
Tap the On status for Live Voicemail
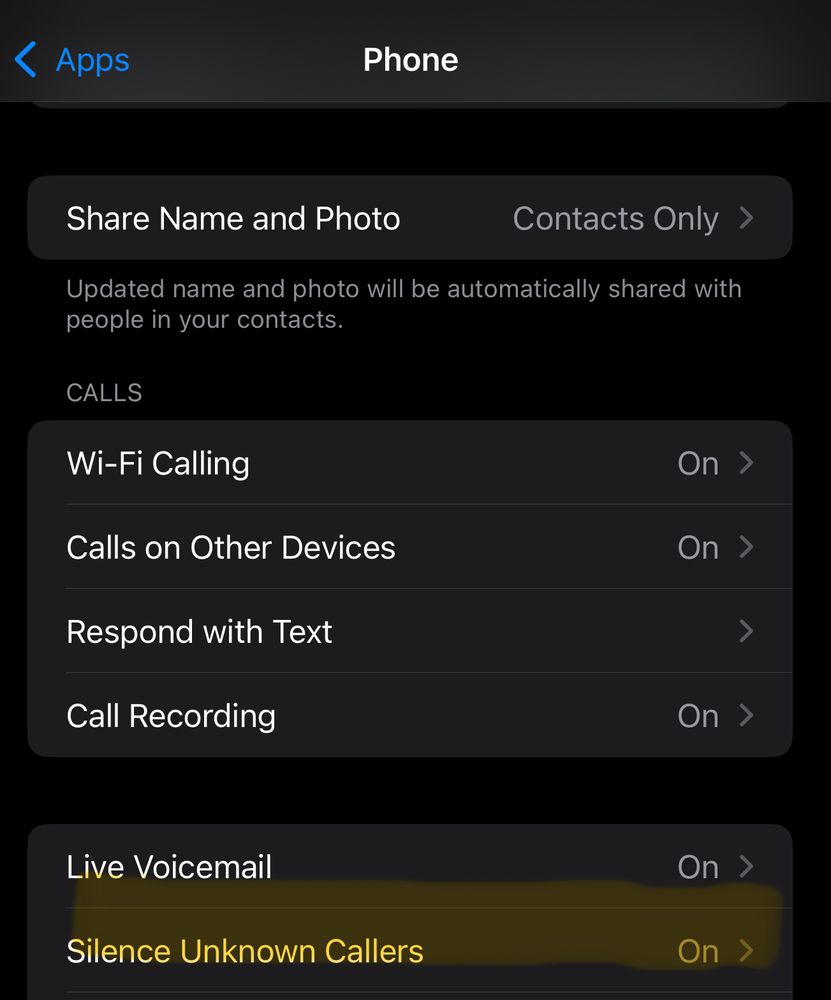[698, 867]
